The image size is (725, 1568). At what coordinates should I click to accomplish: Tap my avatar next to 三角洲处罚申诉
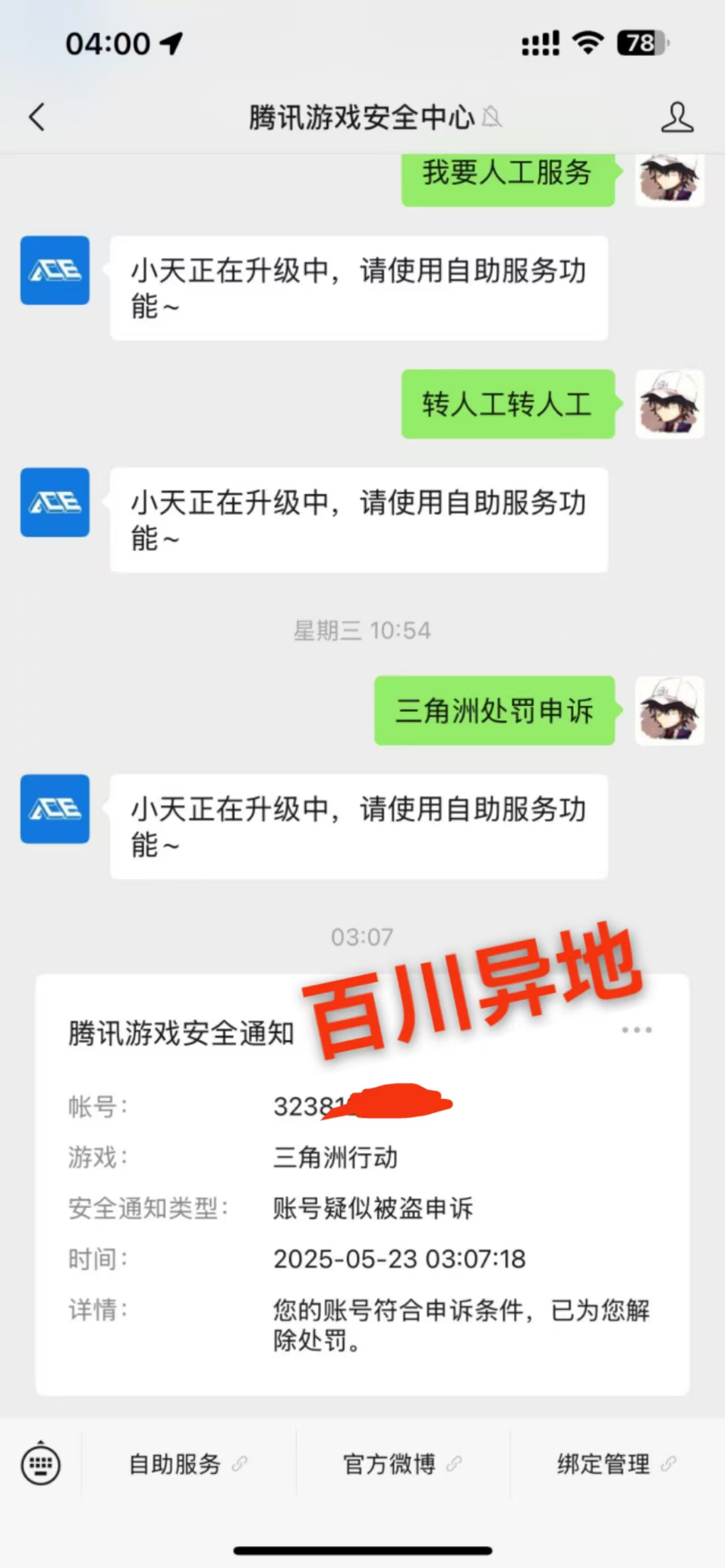pos(669,710)
